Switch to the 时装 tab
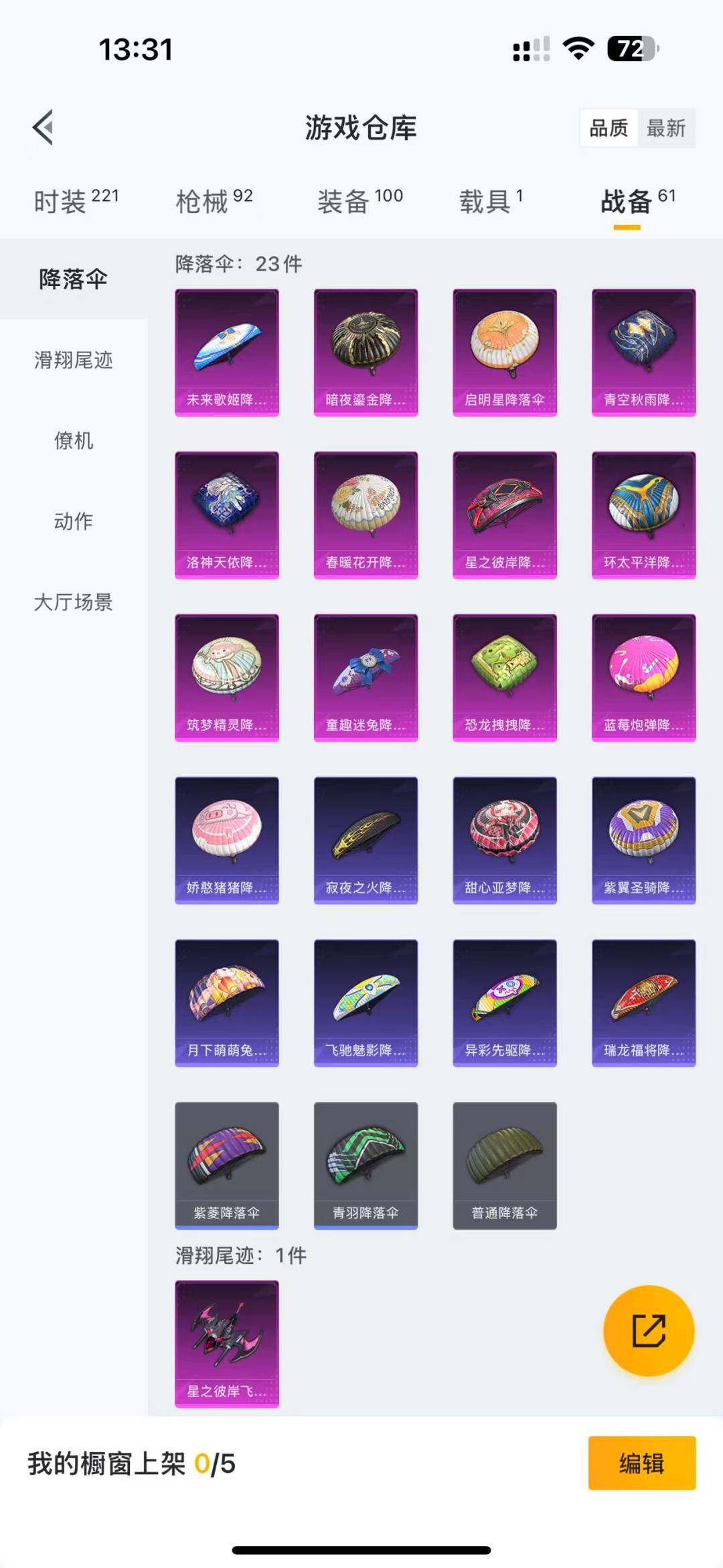Viewport: 723px width, 1568px height. coord(76,201)
